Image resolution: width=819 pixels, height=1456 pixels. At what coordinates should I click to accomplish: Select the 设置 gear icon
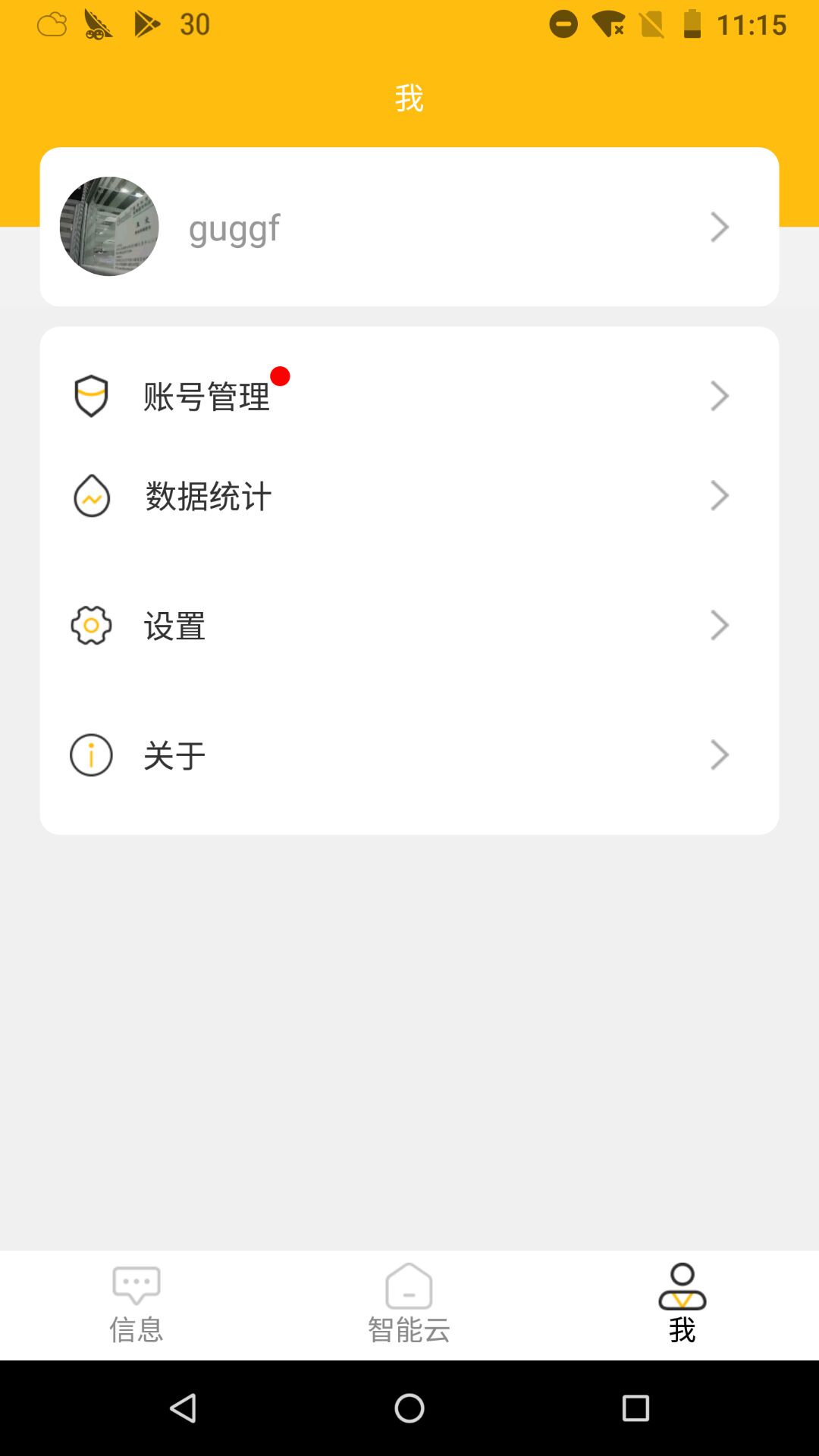click(x=91, y=625)
